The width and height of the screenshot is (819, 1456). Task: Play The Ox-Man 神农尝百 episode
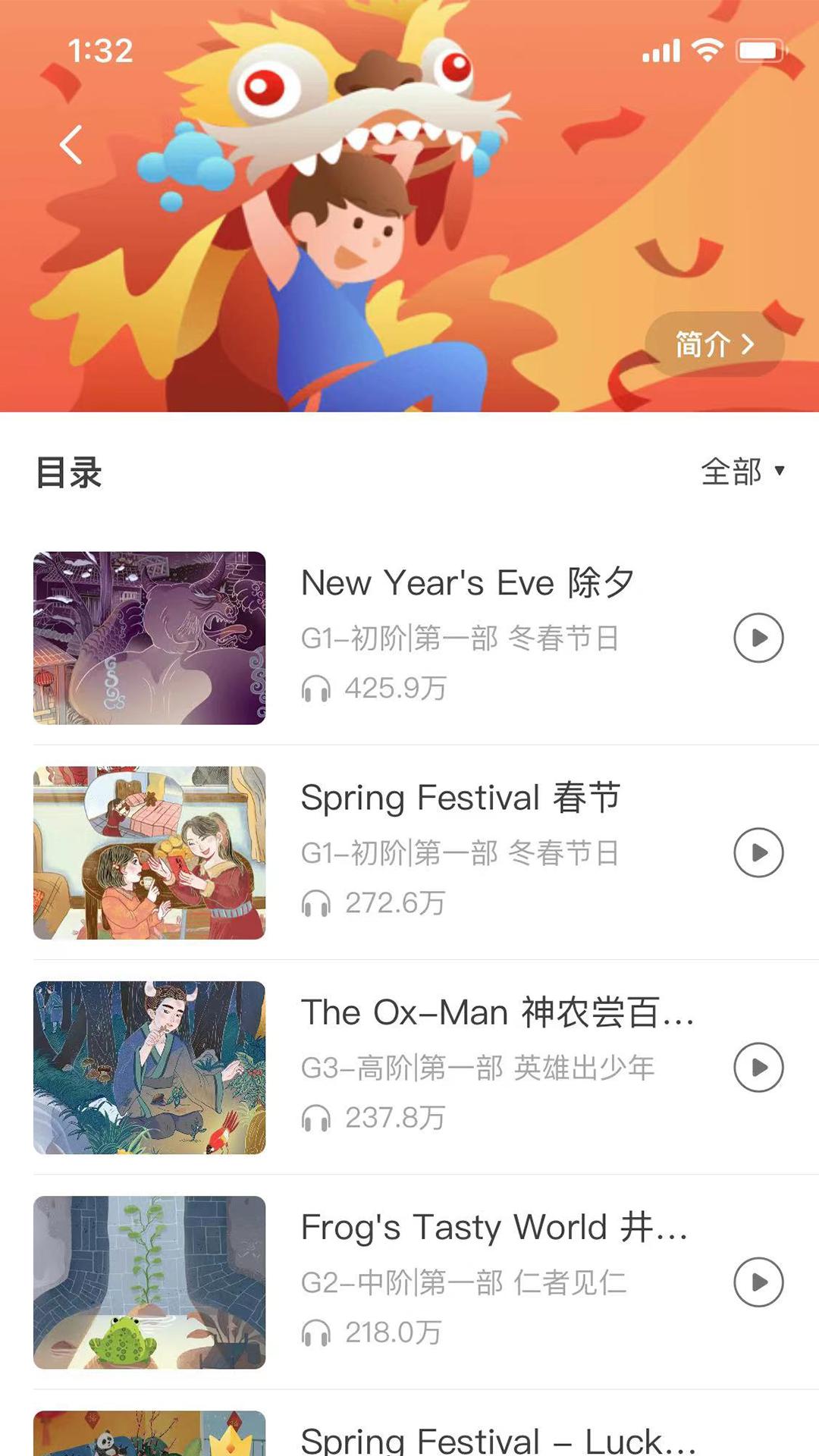[758, 1067]
